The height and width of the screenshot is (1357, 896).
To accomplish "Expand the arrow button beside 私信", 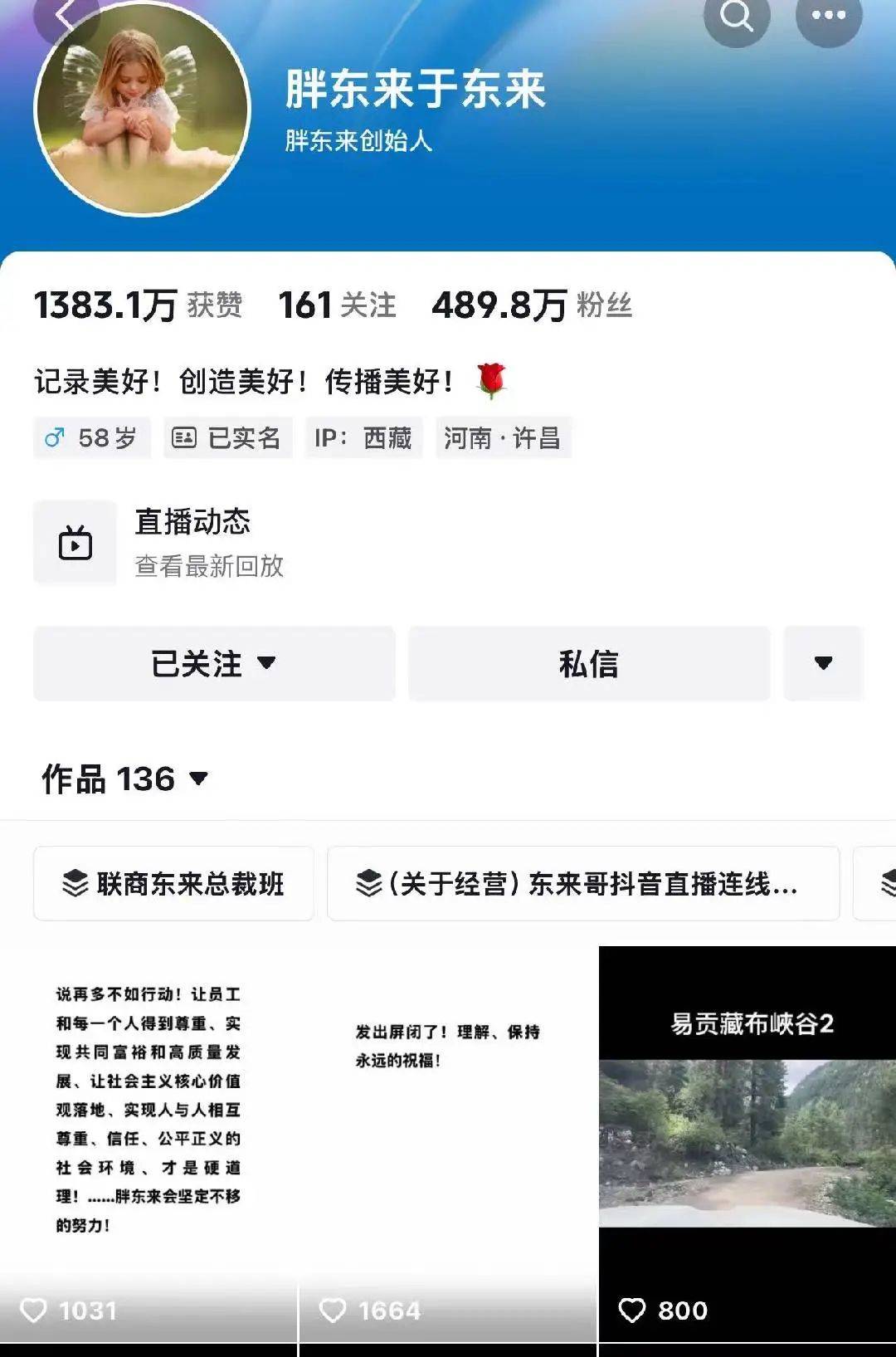I will (823, 663).
